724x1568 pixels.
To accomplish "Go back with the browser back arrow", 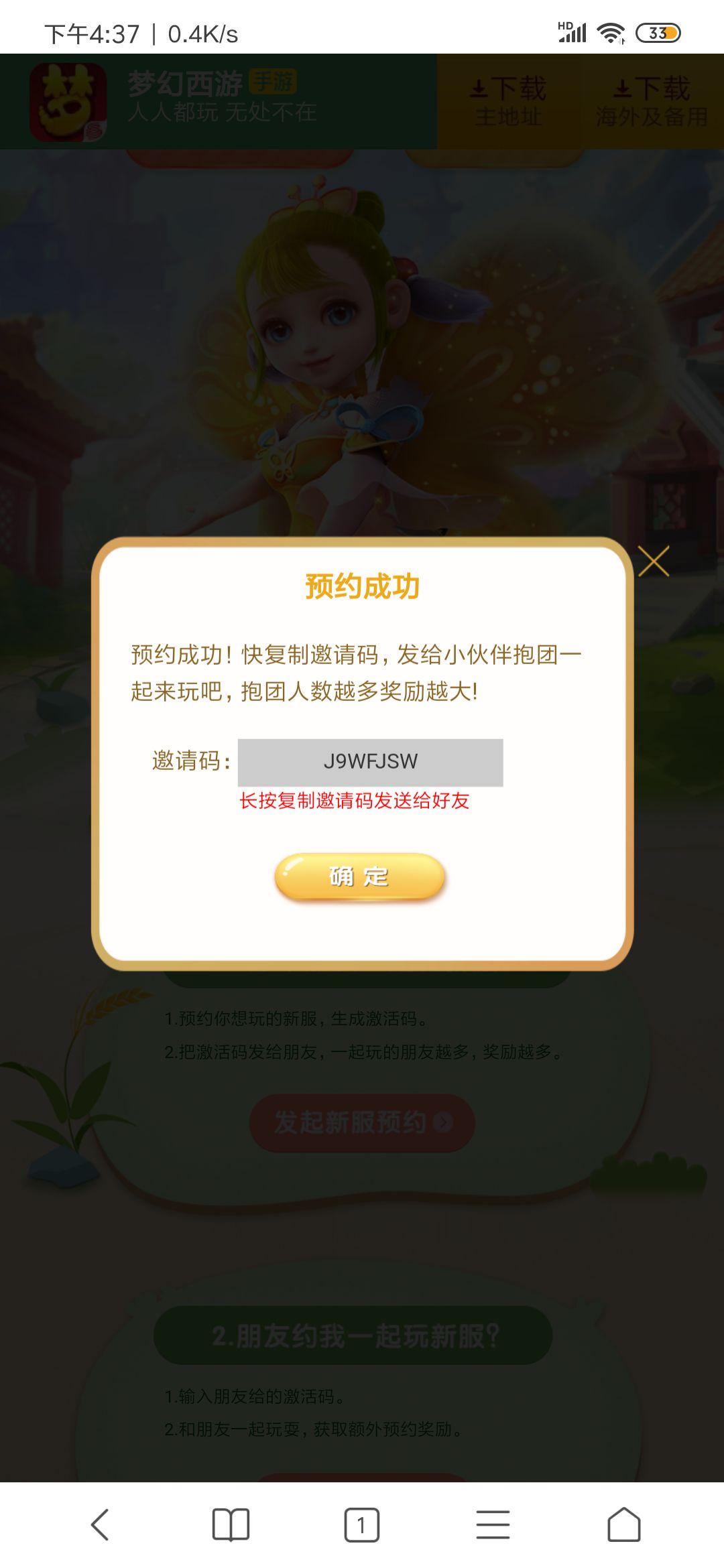I will click(100, 1525).
